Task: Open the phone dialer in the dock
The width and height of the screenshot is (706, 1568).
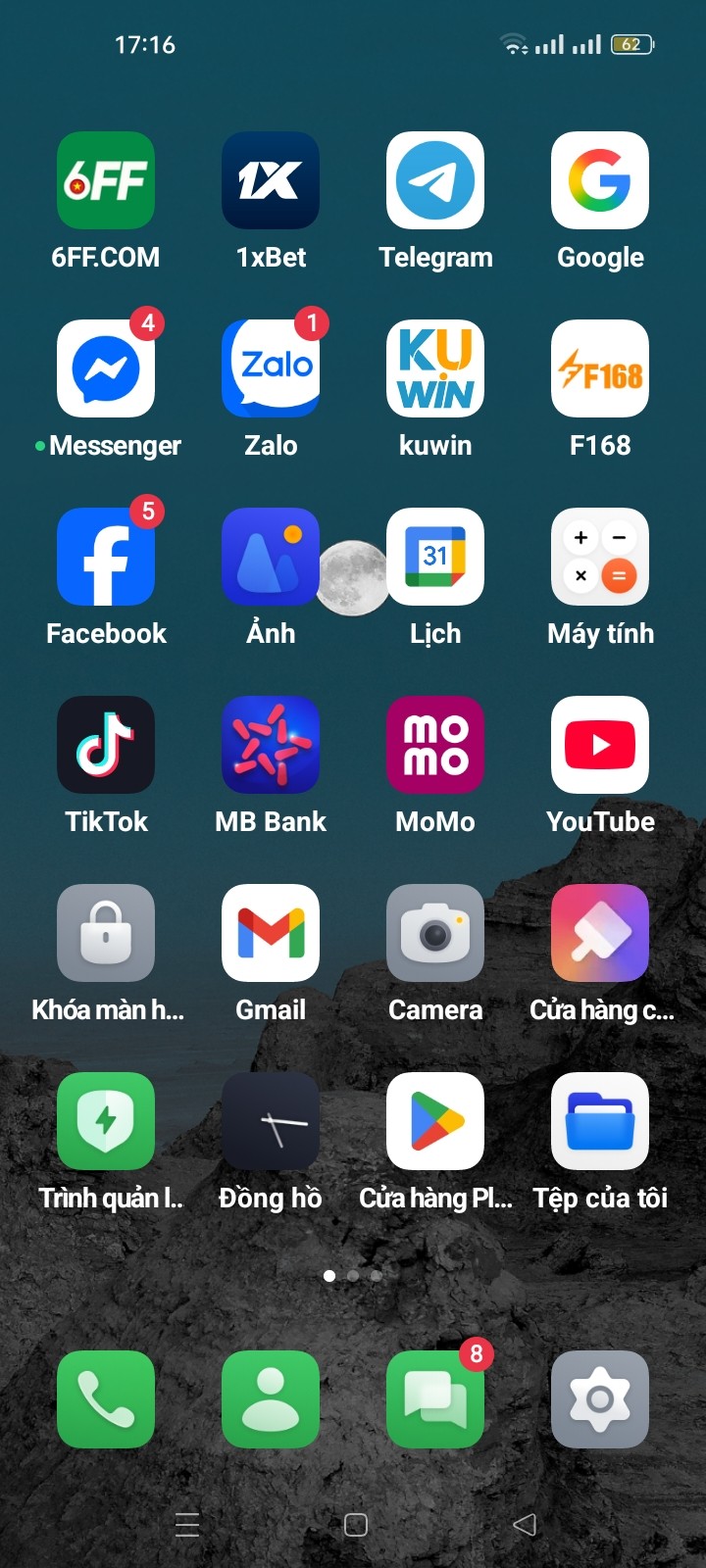Action: tap(106, 1399)
